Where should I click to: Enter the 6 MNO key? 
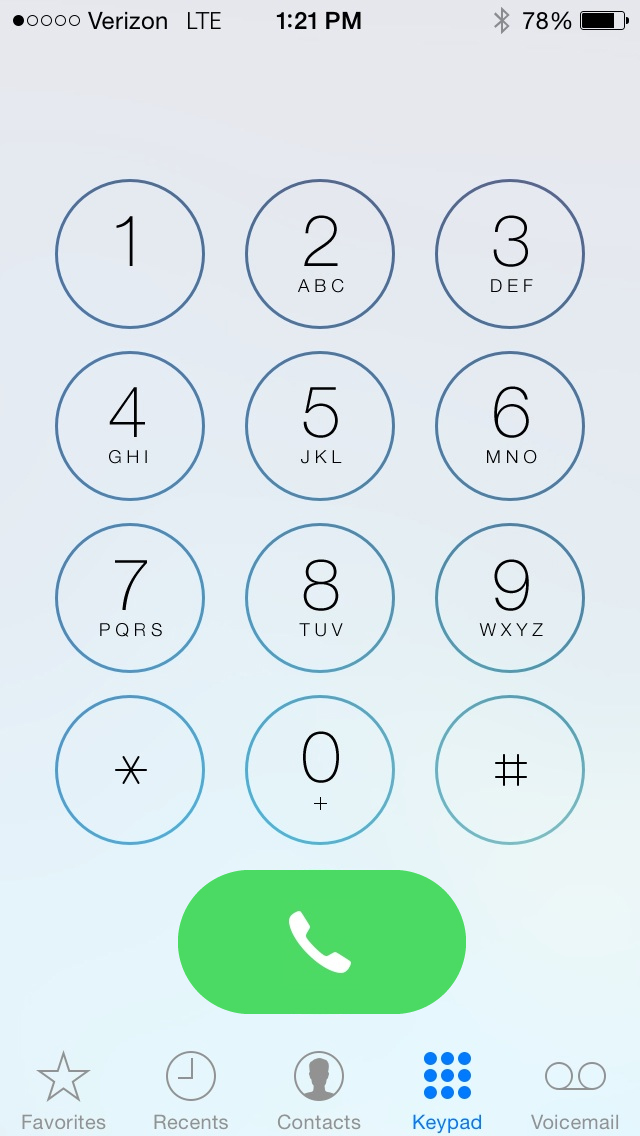pyautogui.click(x=510, y=426)
